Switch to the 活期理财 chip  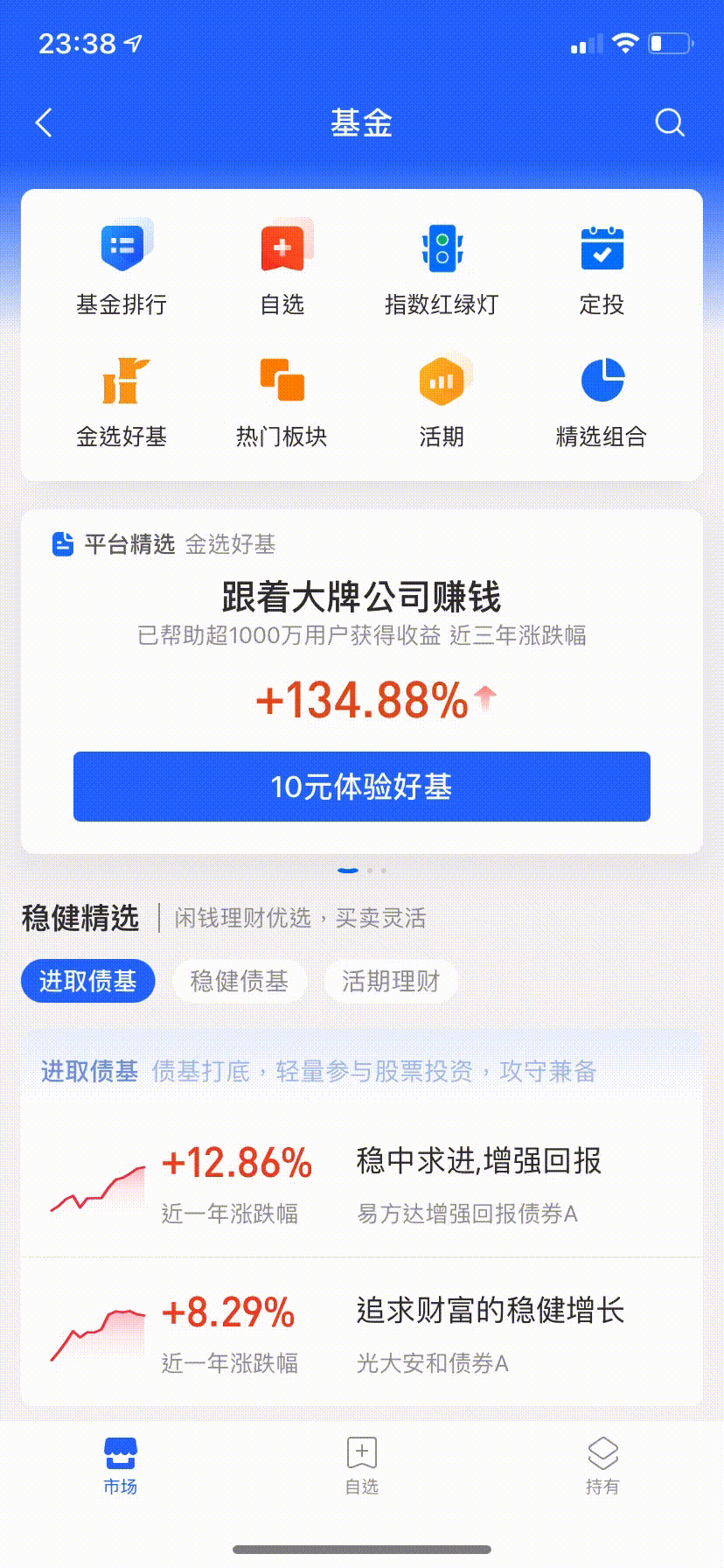tap(391, 981)
